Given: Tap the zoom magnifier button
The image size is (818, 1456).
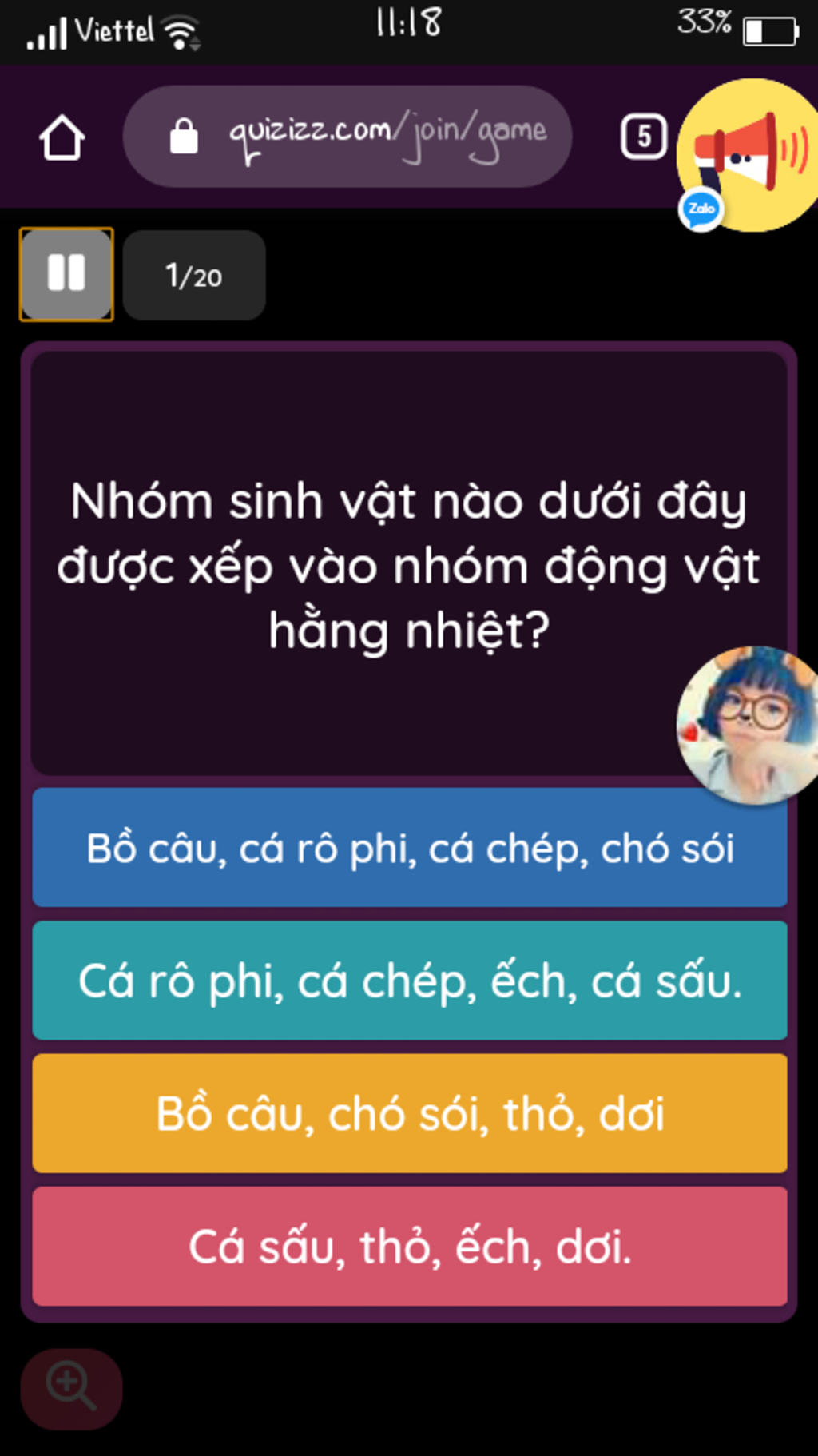Looking at the screenshot, I should click(71, 1388).
